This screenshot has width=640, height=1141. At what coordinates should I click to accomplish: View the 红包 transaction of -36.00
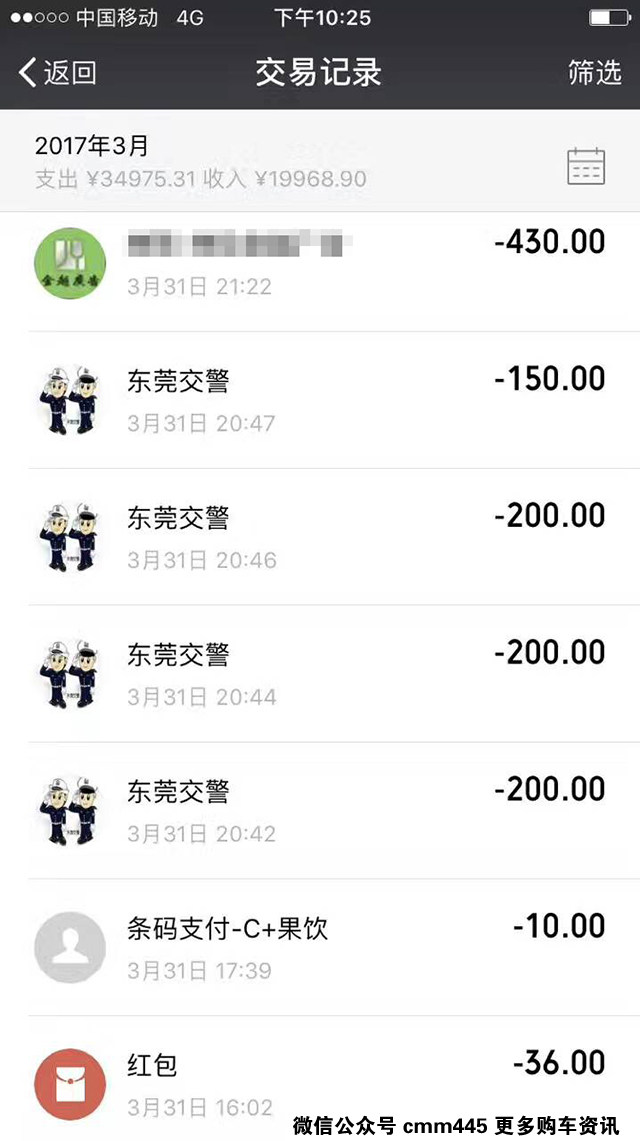tap(320, 1082)
